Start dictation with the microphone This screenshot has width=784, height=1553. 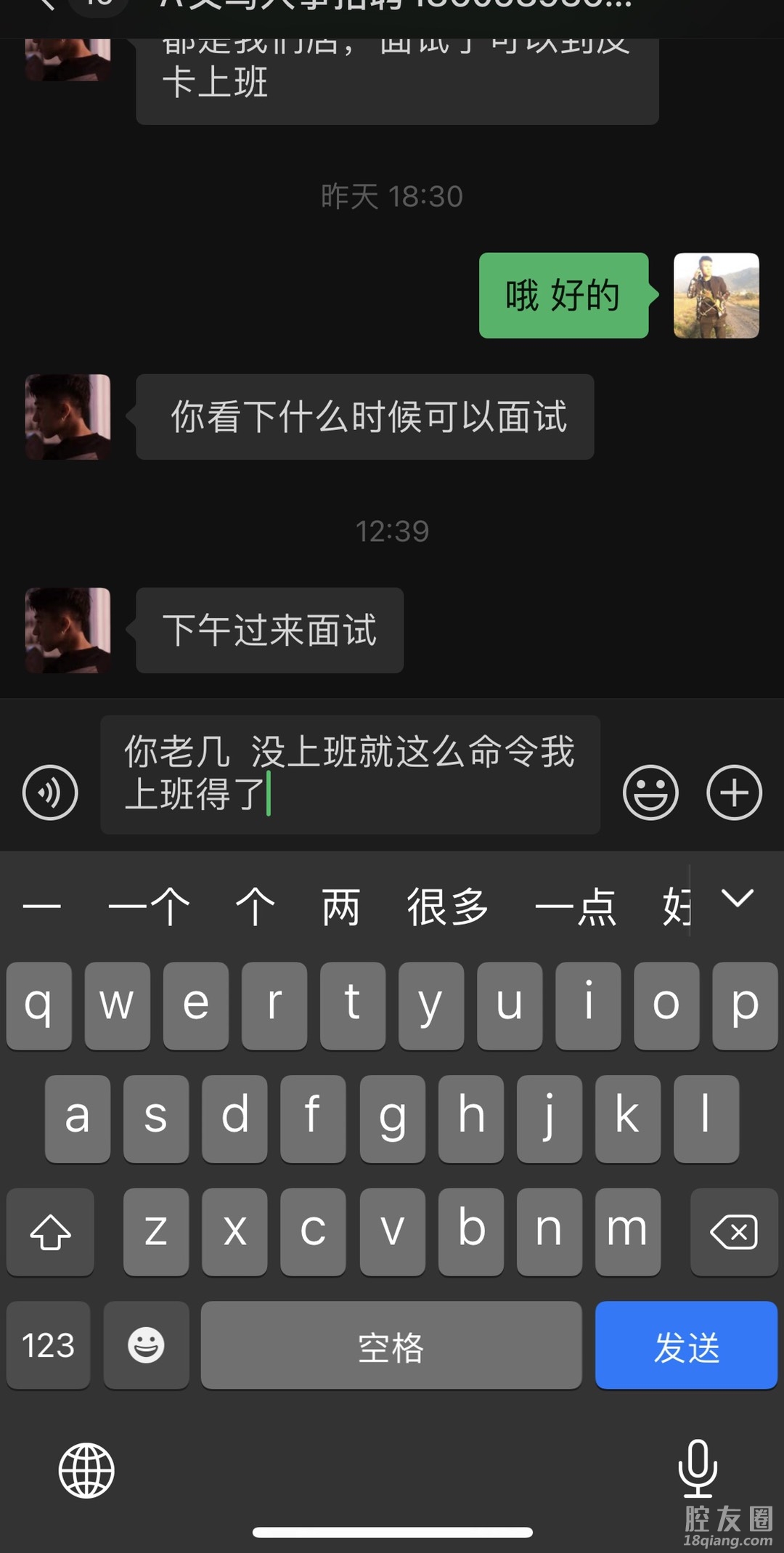tap(698, 1467)
